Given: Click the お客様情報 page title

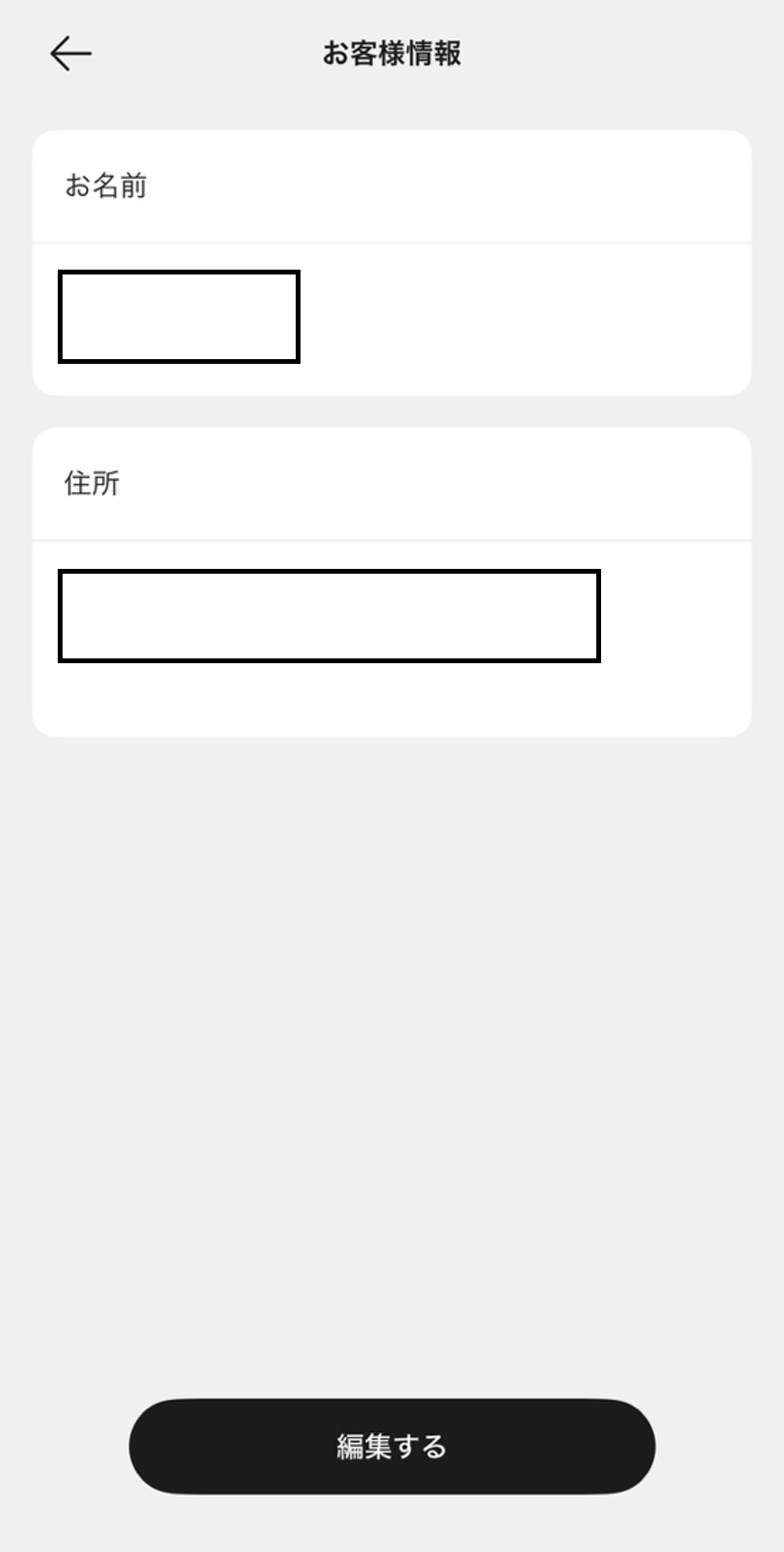Looking at the screenshot, I should click(394, 52).
